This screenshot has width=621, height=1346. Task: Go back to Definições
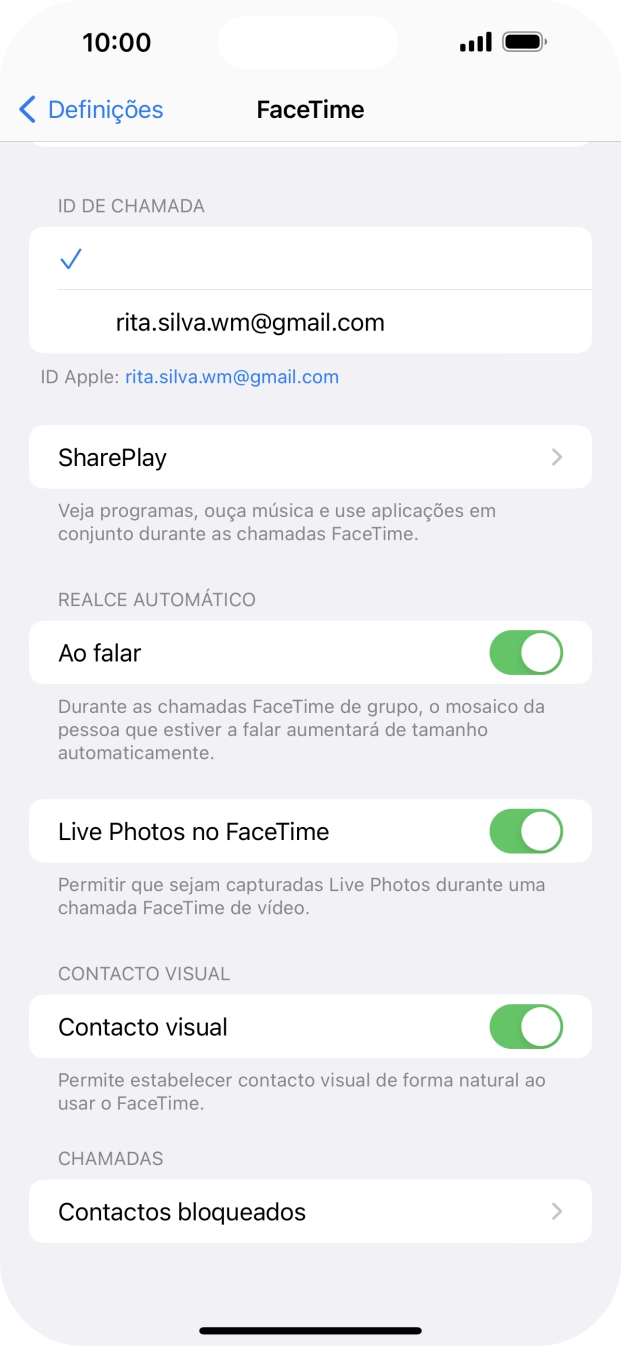click(90, 110)
